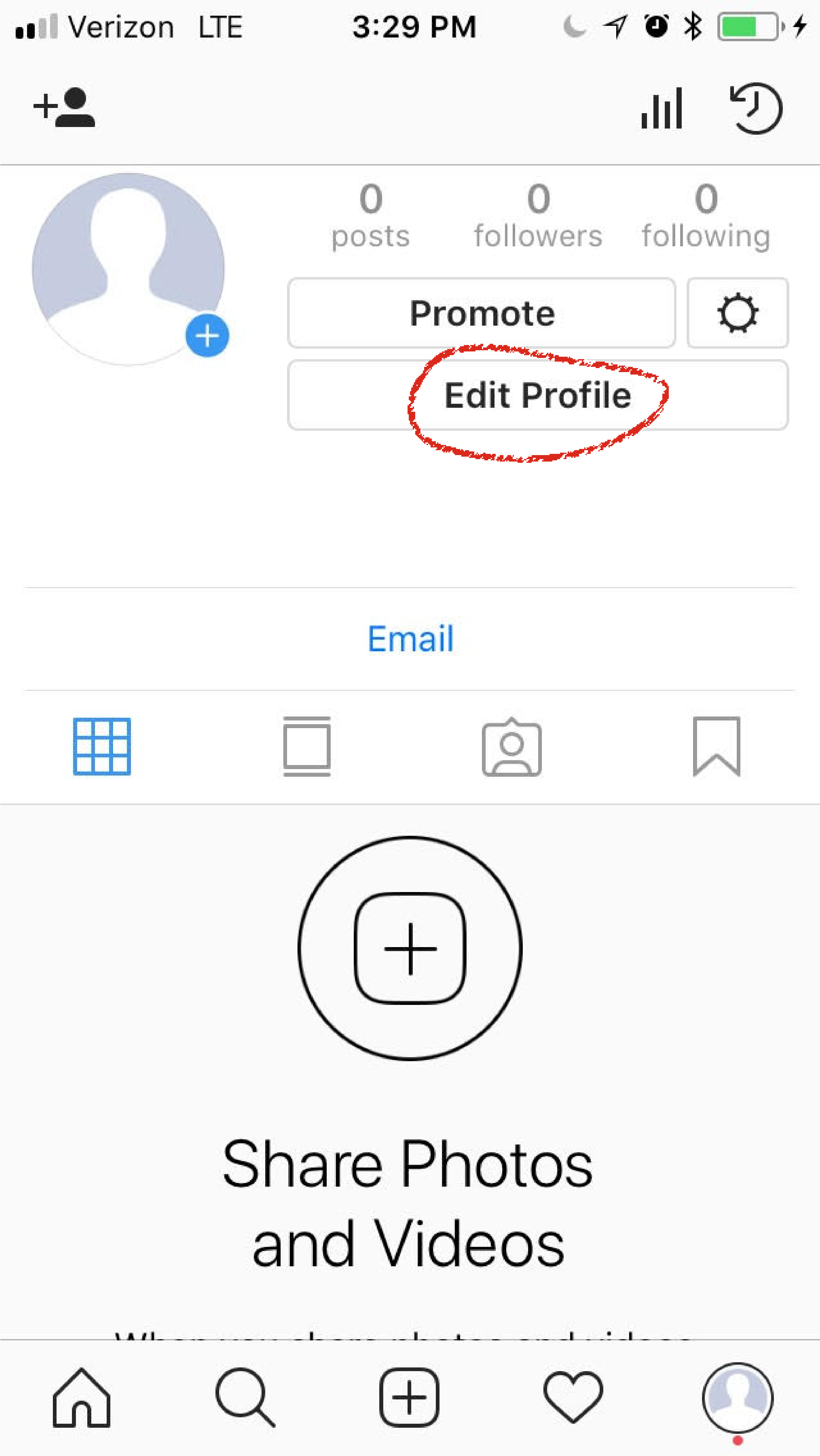
Task: Open settings with the gear button
Action: 738,313
